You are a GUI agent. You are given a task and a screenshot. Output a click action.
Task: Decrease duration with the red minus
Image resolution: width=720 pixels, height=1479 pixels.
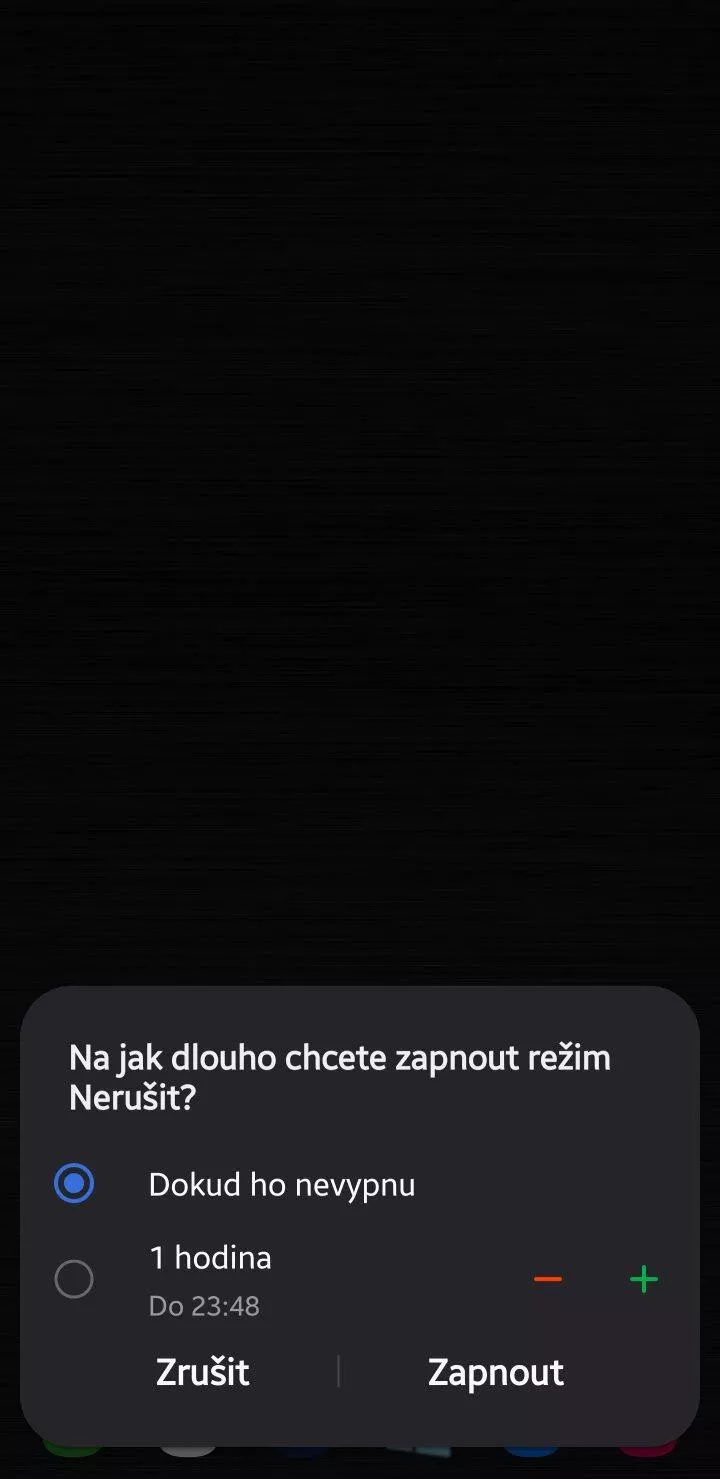pos(548,1280)
